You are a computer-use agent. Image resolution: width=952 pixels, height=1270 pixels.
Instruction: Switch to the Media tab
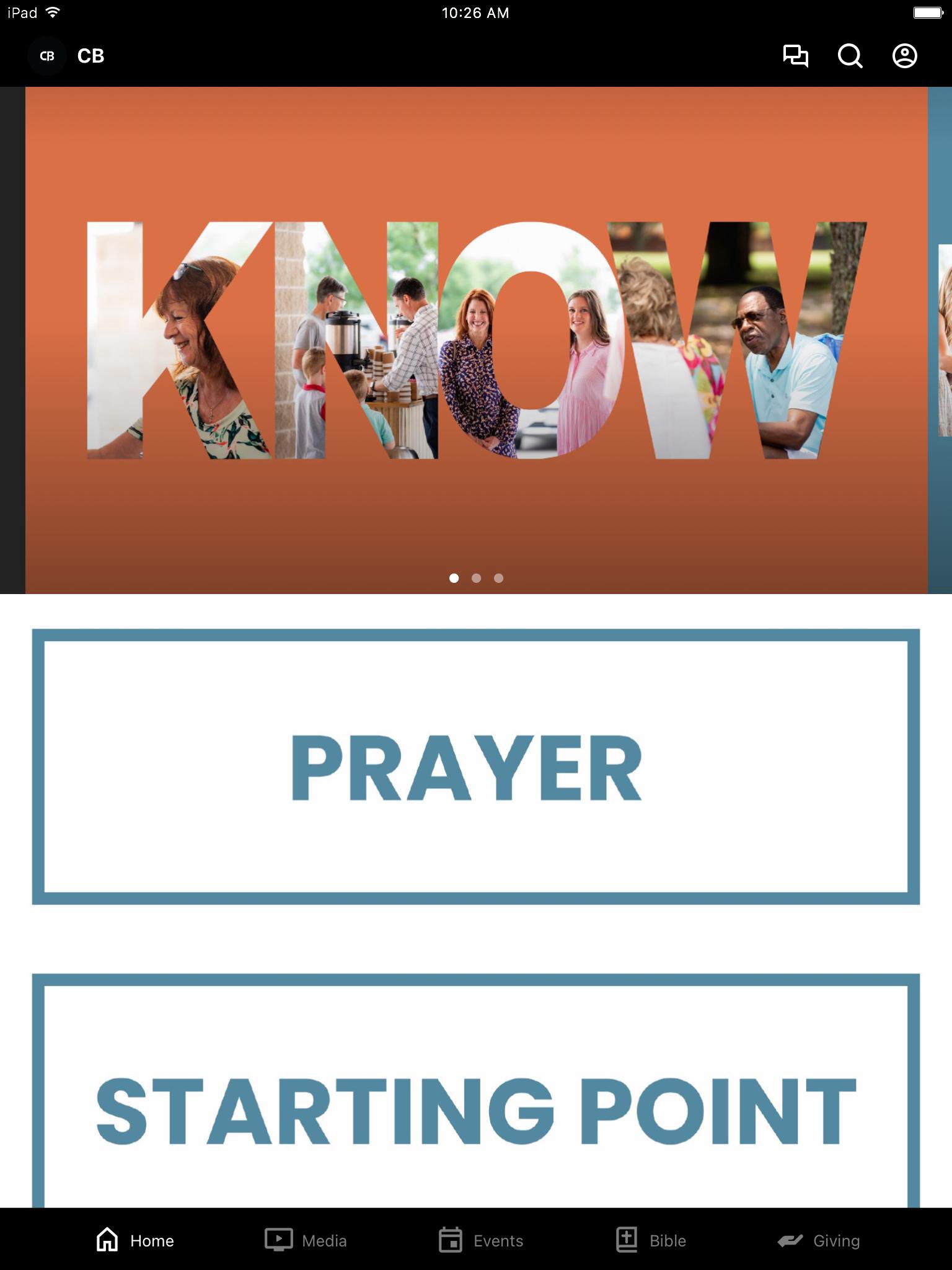pyautogui.click(x=306, y=1240)
